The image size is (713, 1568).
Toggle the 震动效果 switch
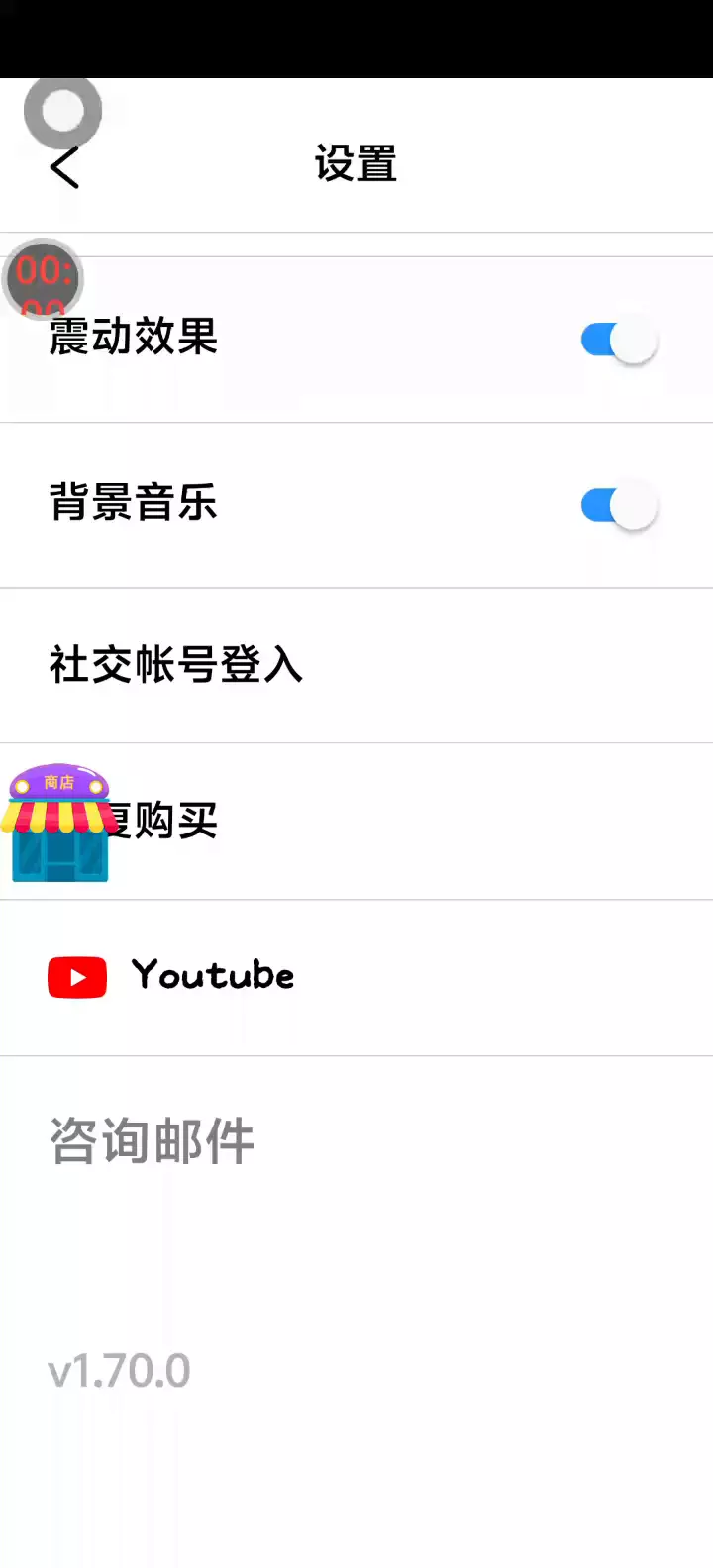click(x=619, y=341)
